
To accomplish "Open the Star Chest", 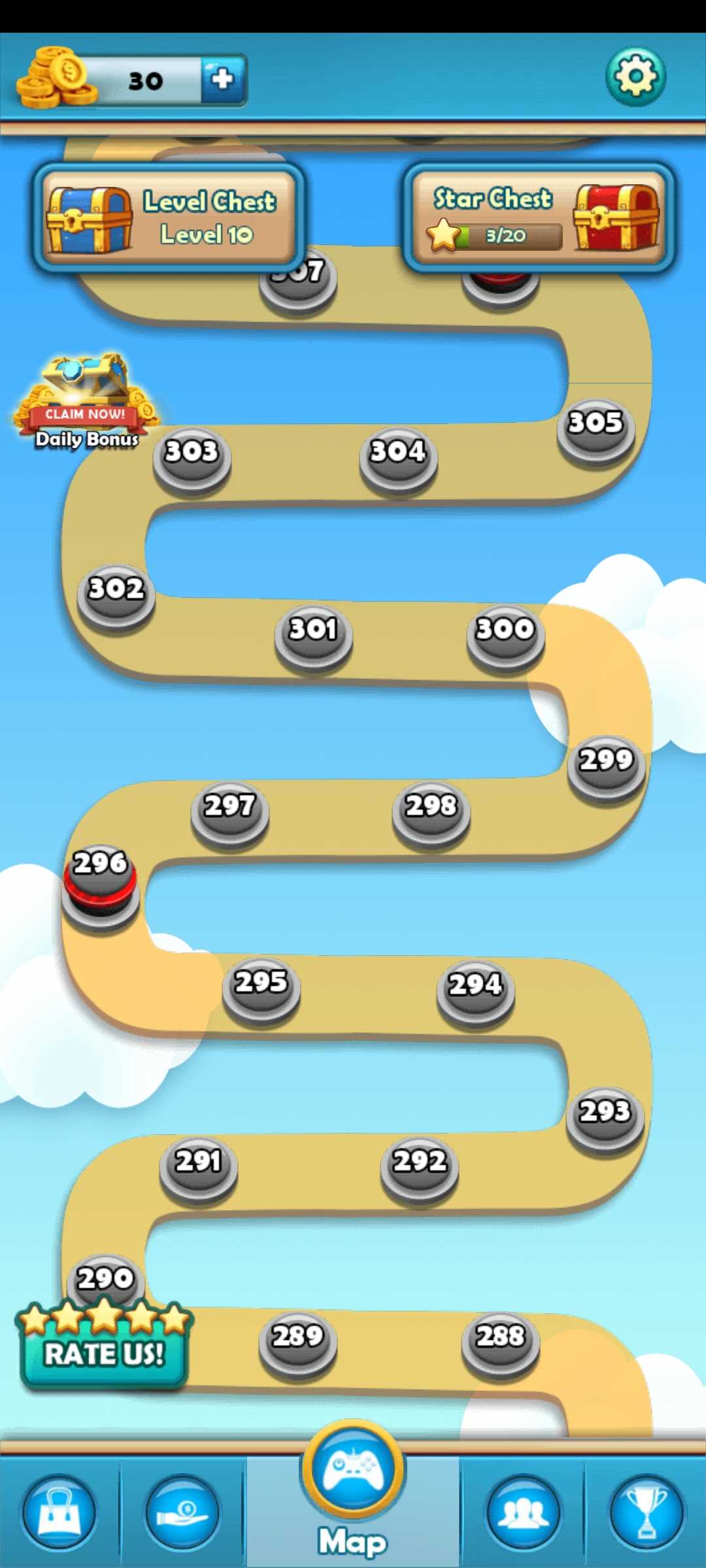I will pos(539,218).
